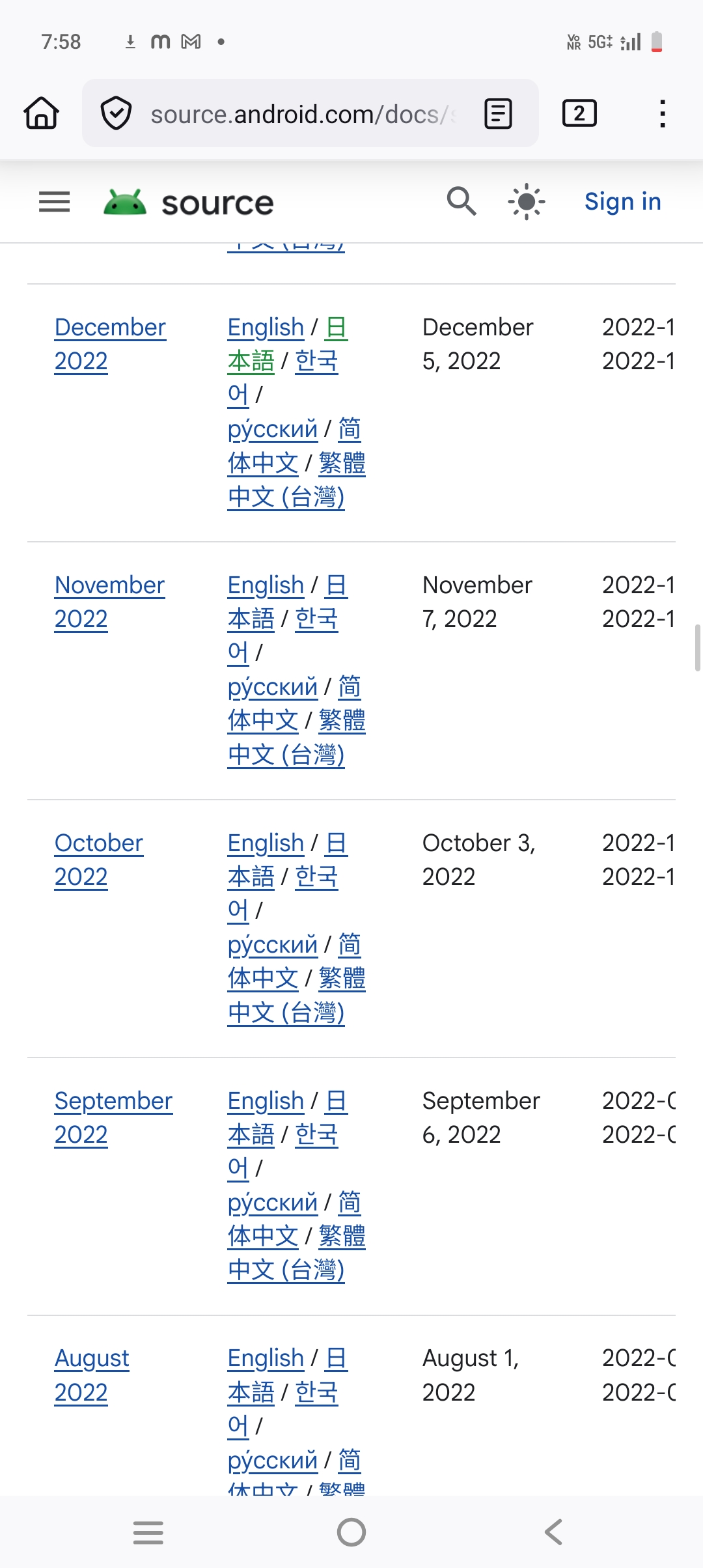Open the site search
Screen dimensions: 703x1568
(x=462, y=202)
